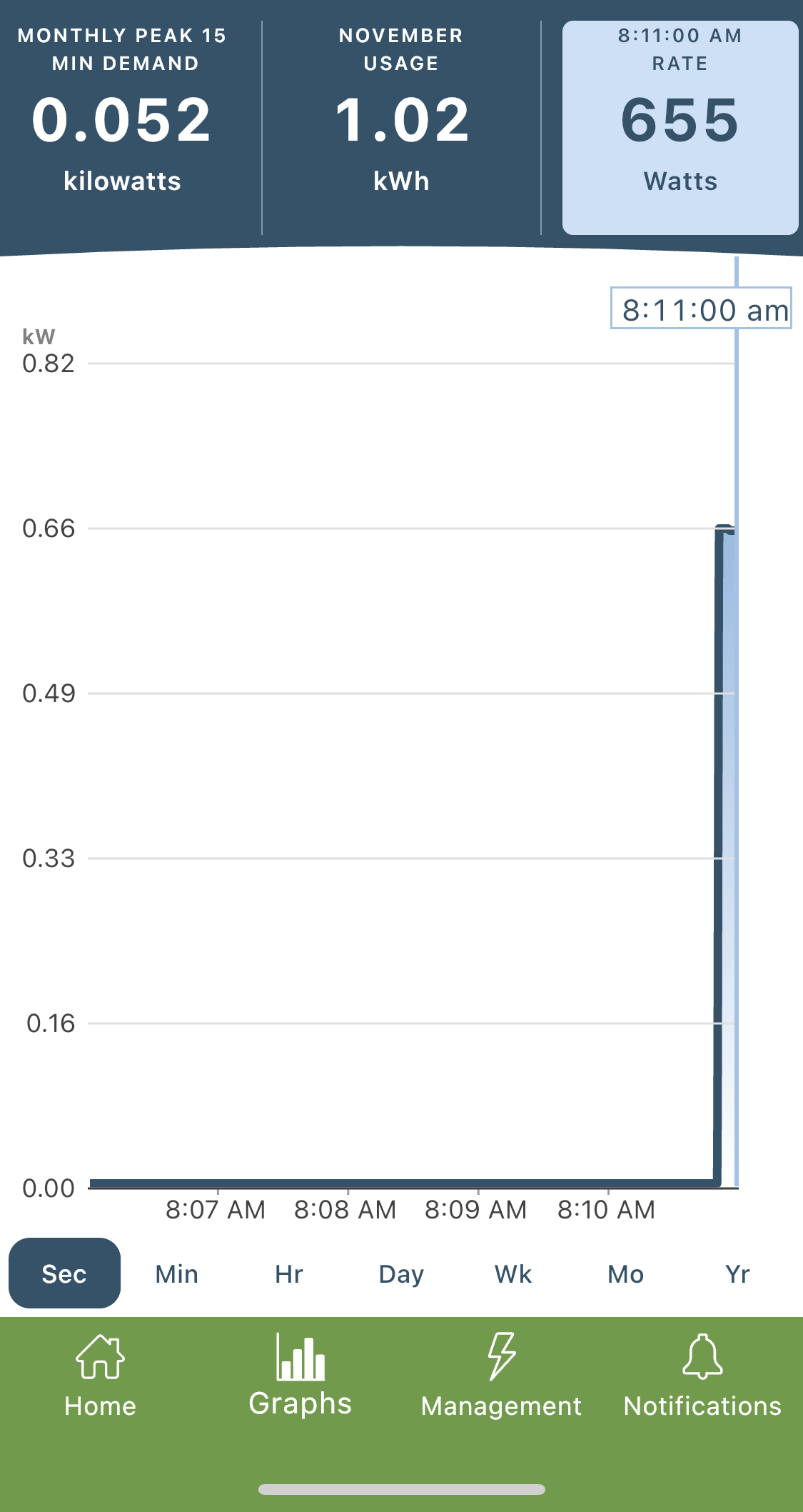803x1512 pixels.
Task: Select the Min time interval
Action: tap(176, 1273)
